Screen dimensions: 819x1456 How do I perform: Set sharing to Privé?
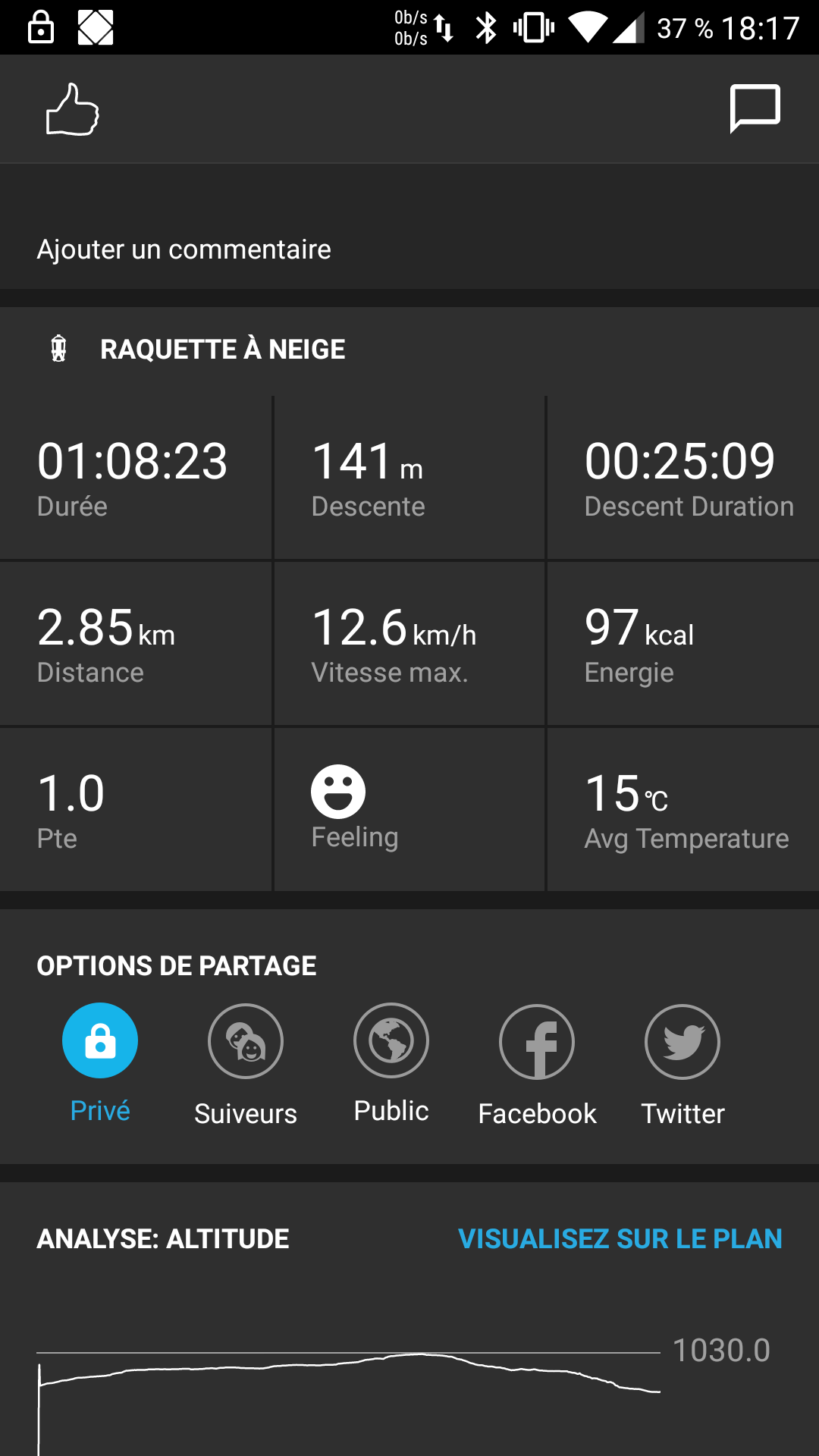coord(100,1041)
